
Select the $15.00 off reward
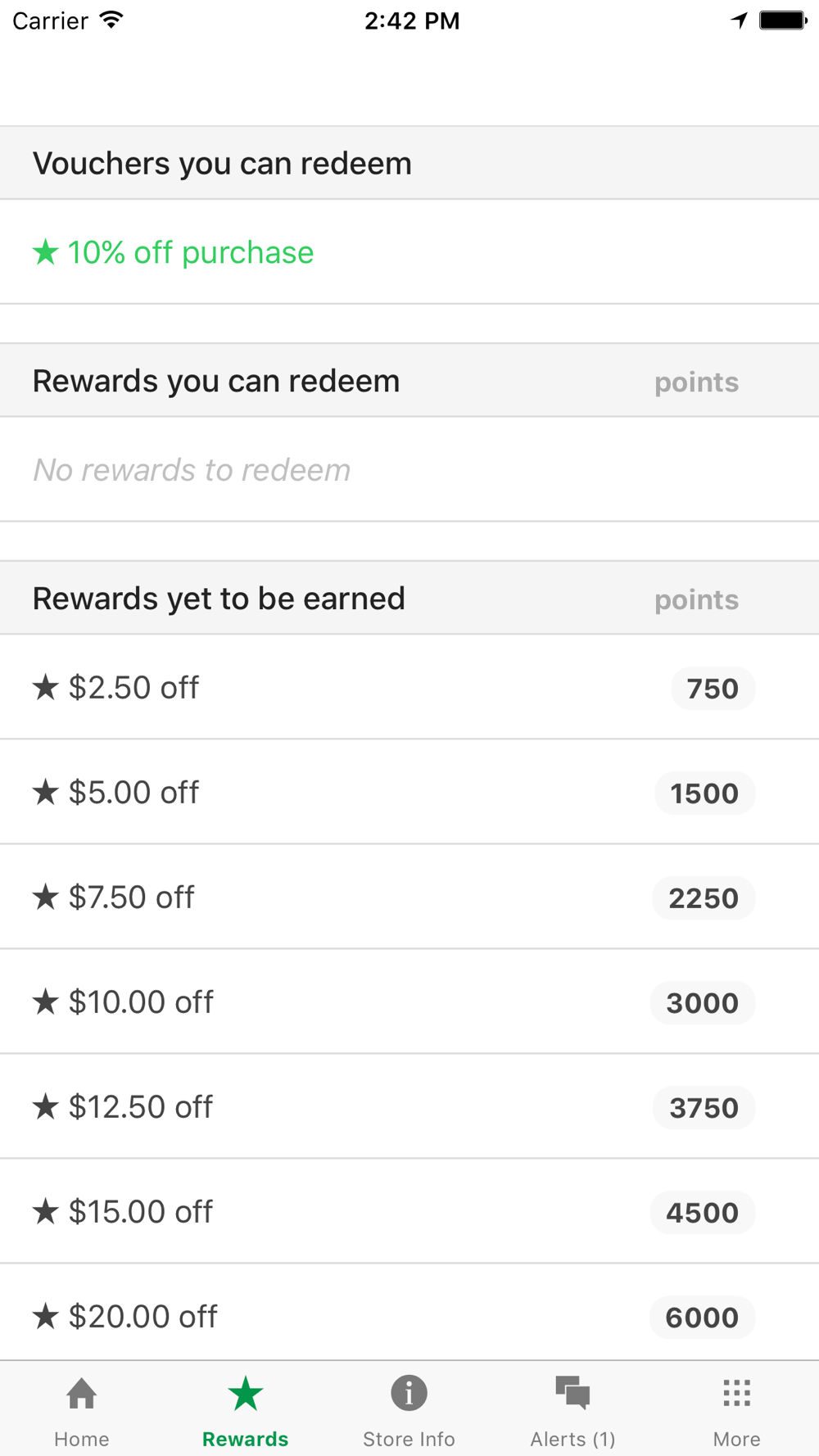409,1212
